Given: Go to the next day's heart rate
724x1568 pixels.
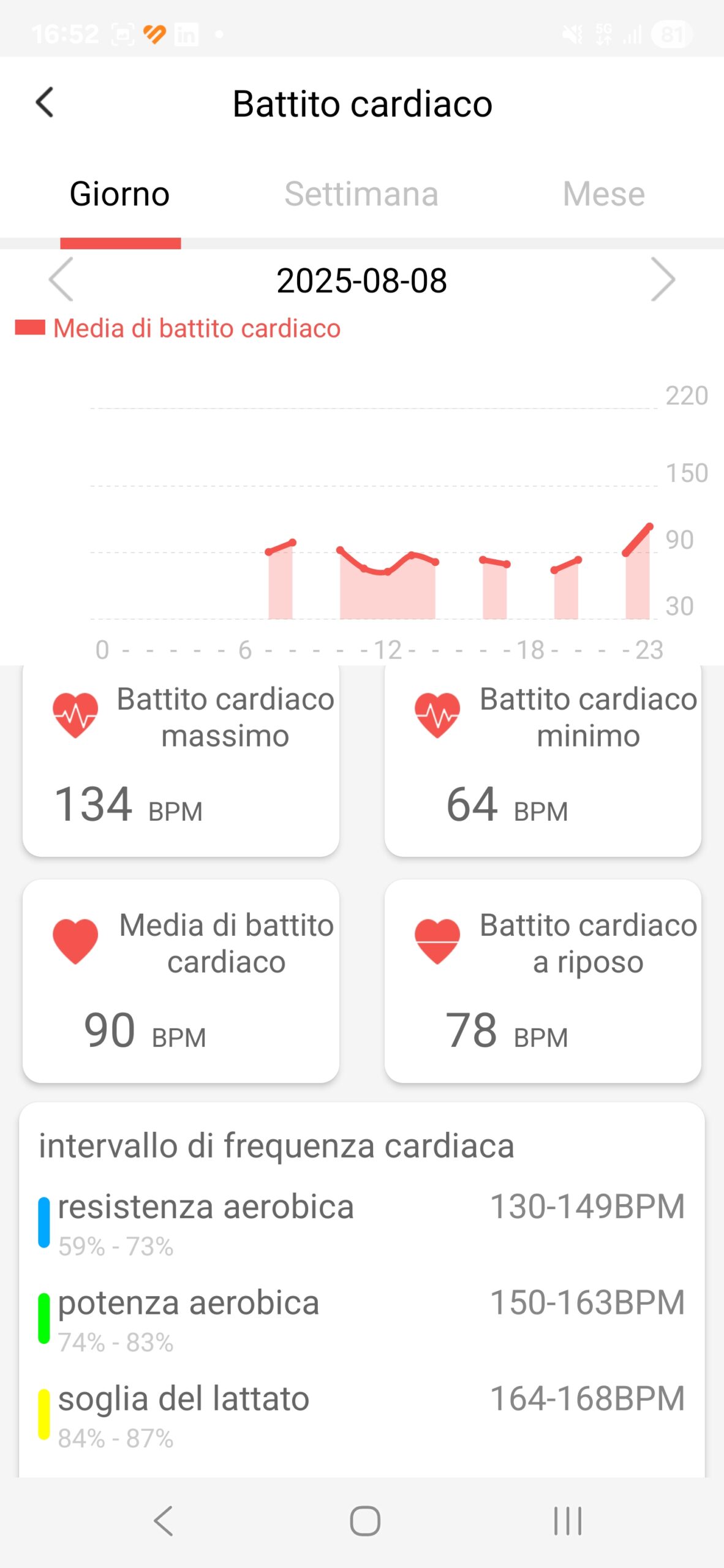Looking at the screenshot, I should point(663,280).
